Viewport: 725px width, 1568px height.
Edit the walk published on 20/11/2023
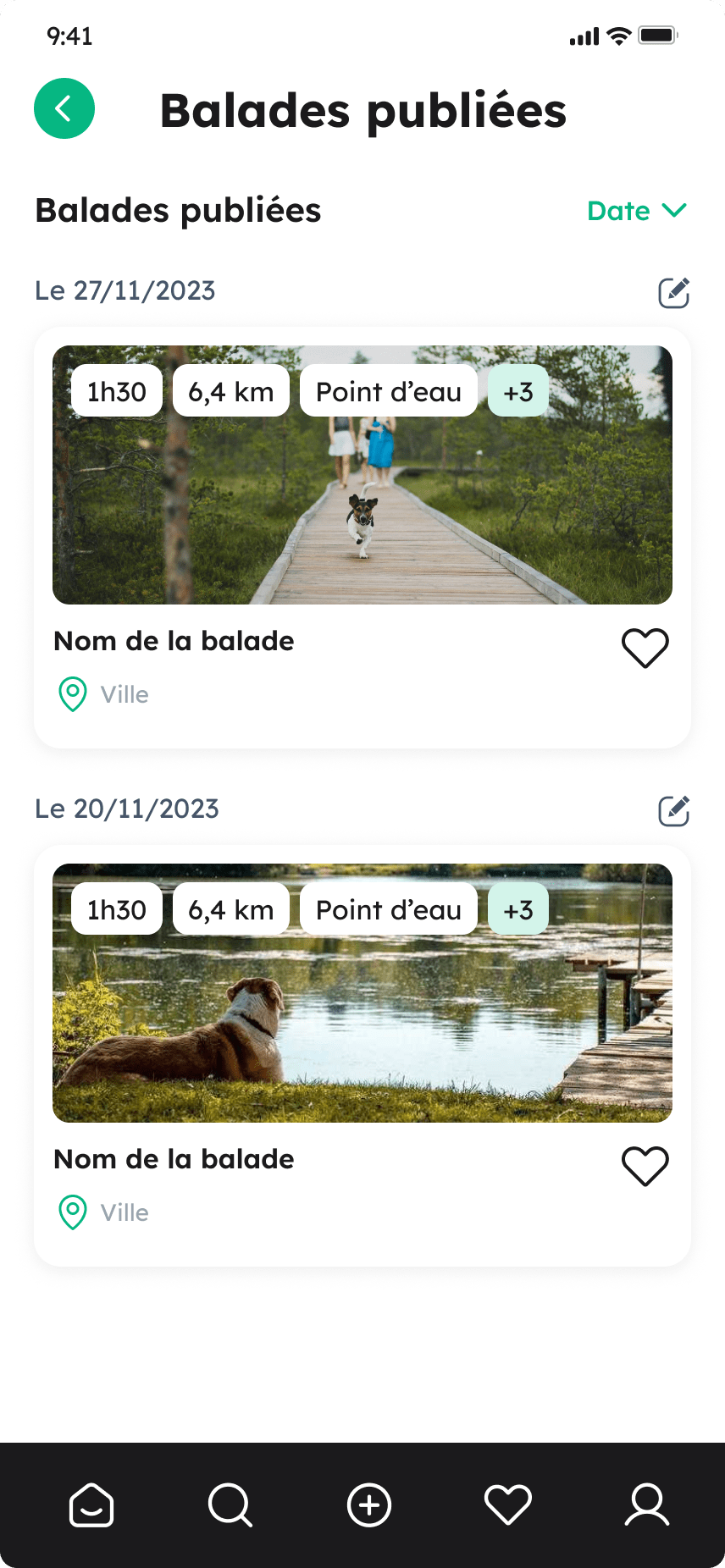[673, 810]
